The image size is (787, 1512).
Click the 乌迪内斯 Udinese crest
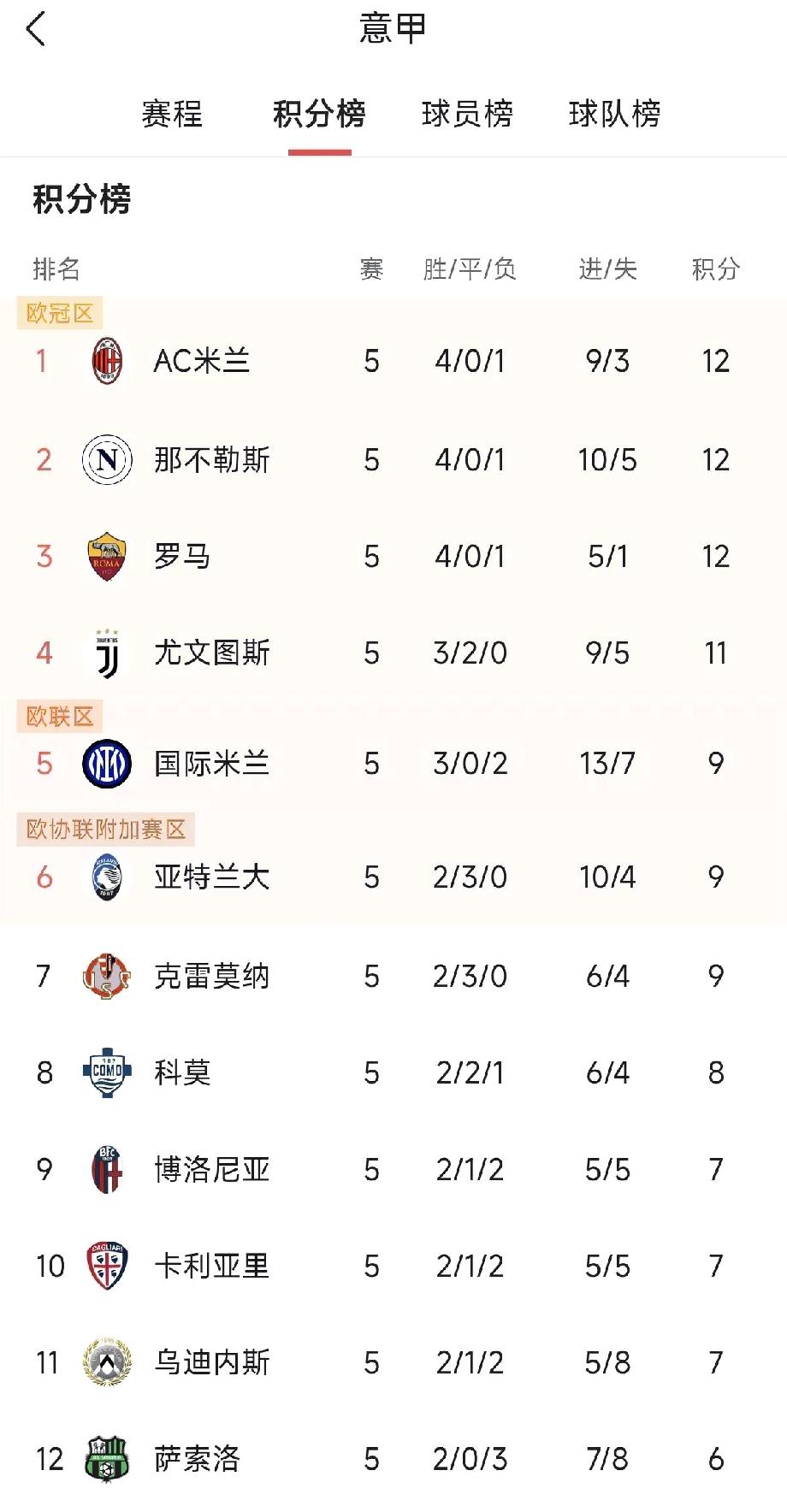tap(106, 1363)
